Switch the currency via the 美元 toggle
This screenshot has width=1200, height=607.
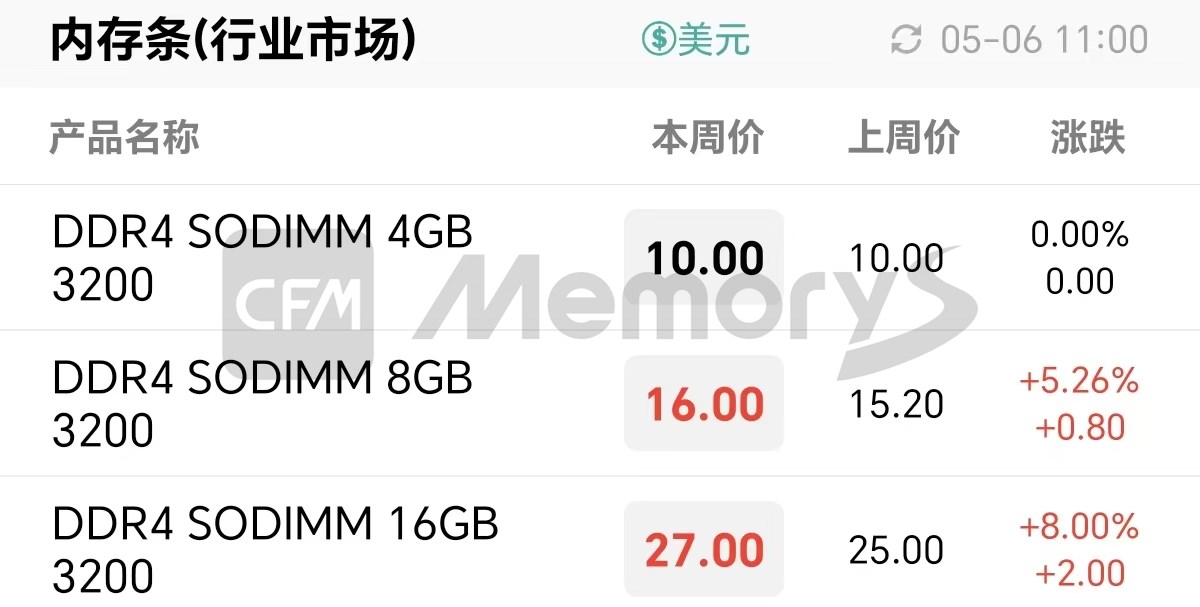click(x=696, y=40)
